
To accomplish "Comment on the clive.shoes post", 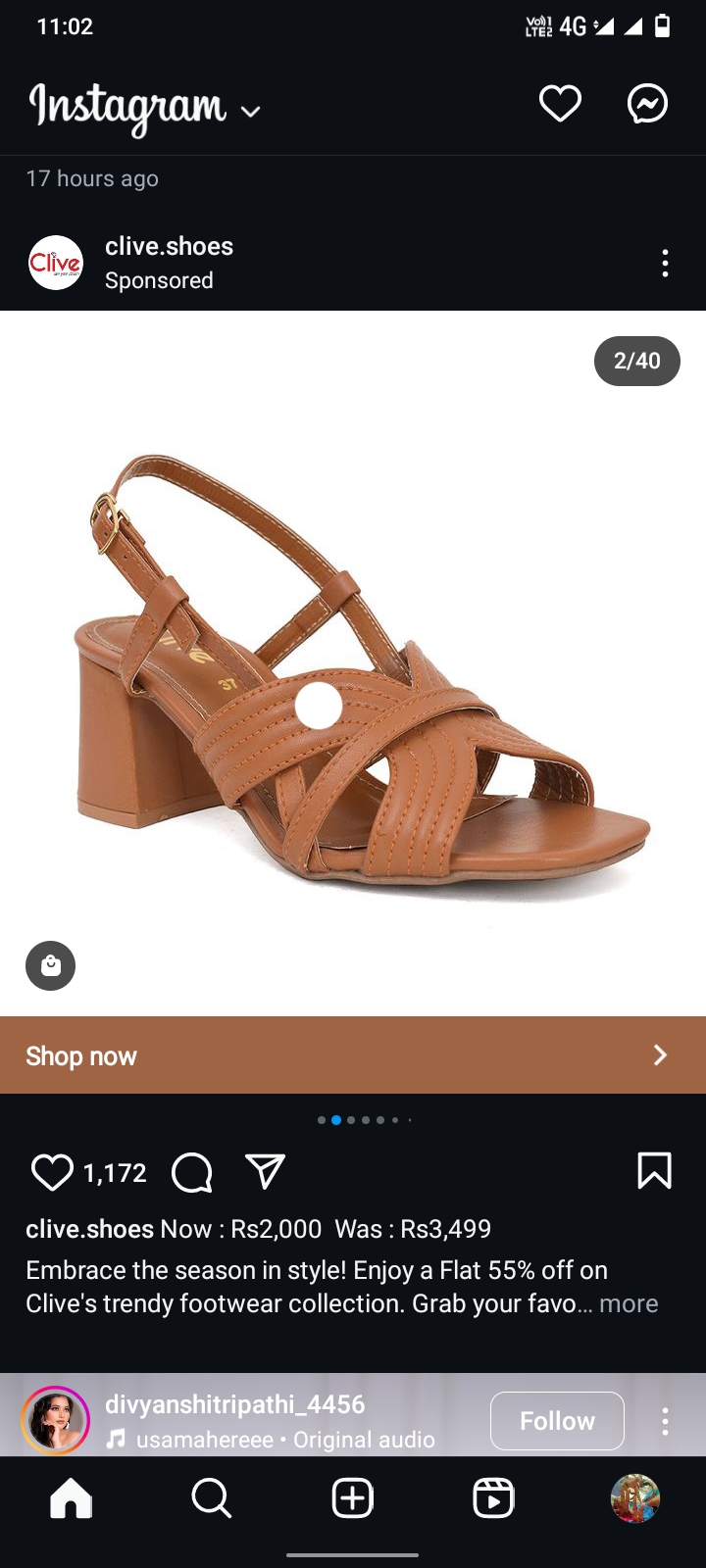I will [191, 1172].
